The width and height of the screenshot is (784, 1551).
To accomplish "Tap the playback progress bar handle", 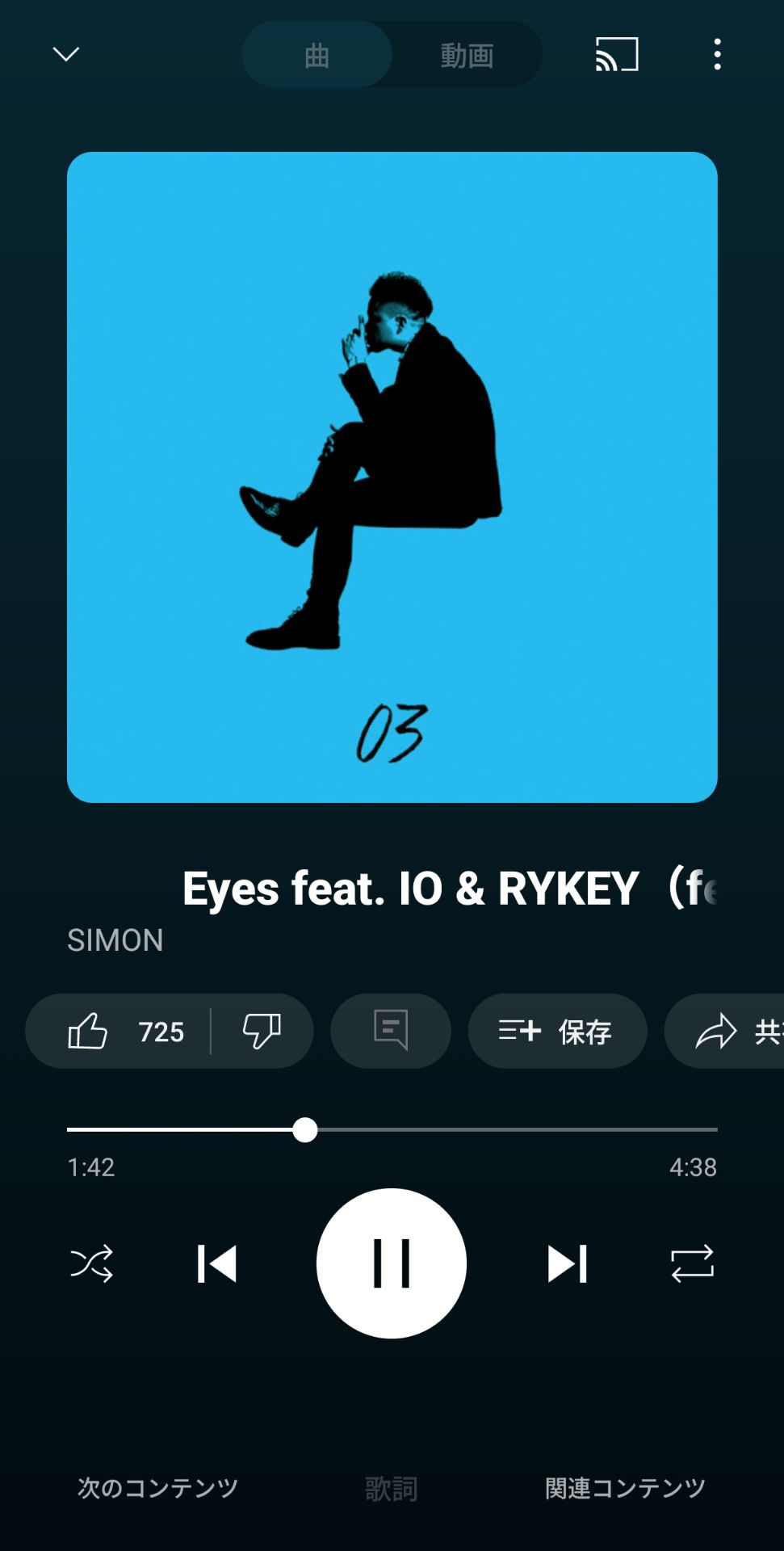I will click(305, 1129).
